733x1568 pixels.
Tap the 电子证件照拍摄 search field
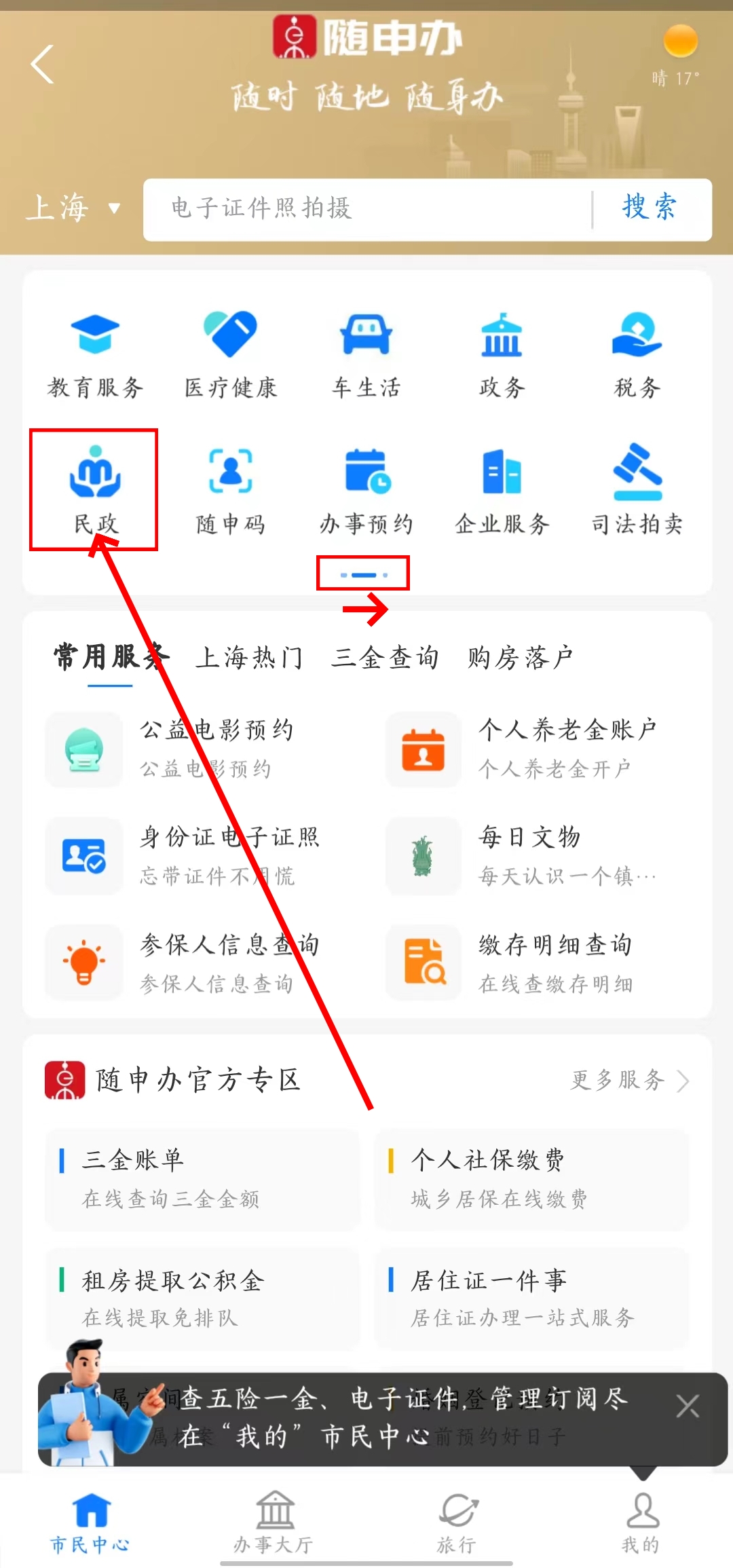(366, 208)
